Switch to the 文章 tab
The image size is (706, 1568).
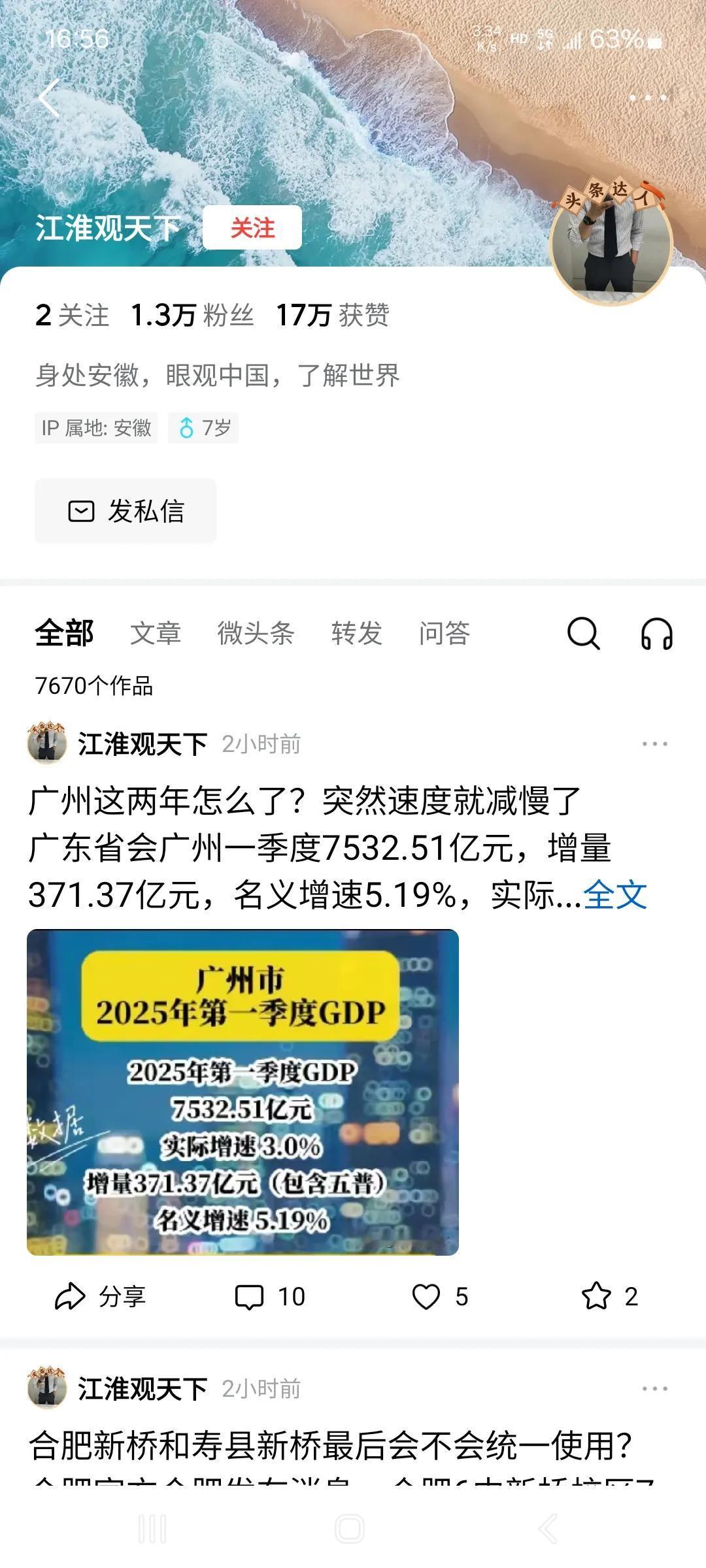(x=155, y=633)
